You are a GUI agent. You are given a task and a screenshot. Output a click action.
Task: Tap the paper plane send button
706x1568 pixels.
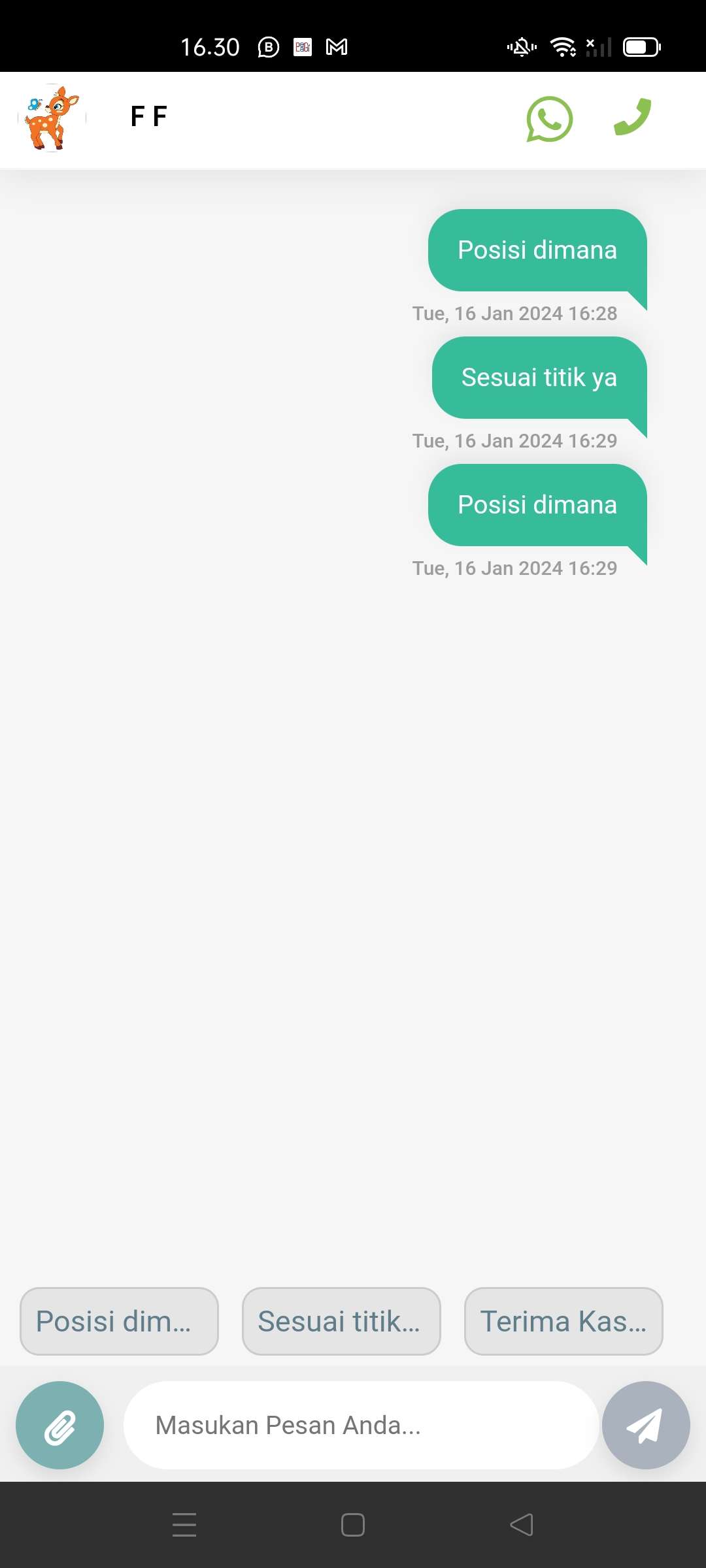pyautogui.click(x=645, y=1425)
